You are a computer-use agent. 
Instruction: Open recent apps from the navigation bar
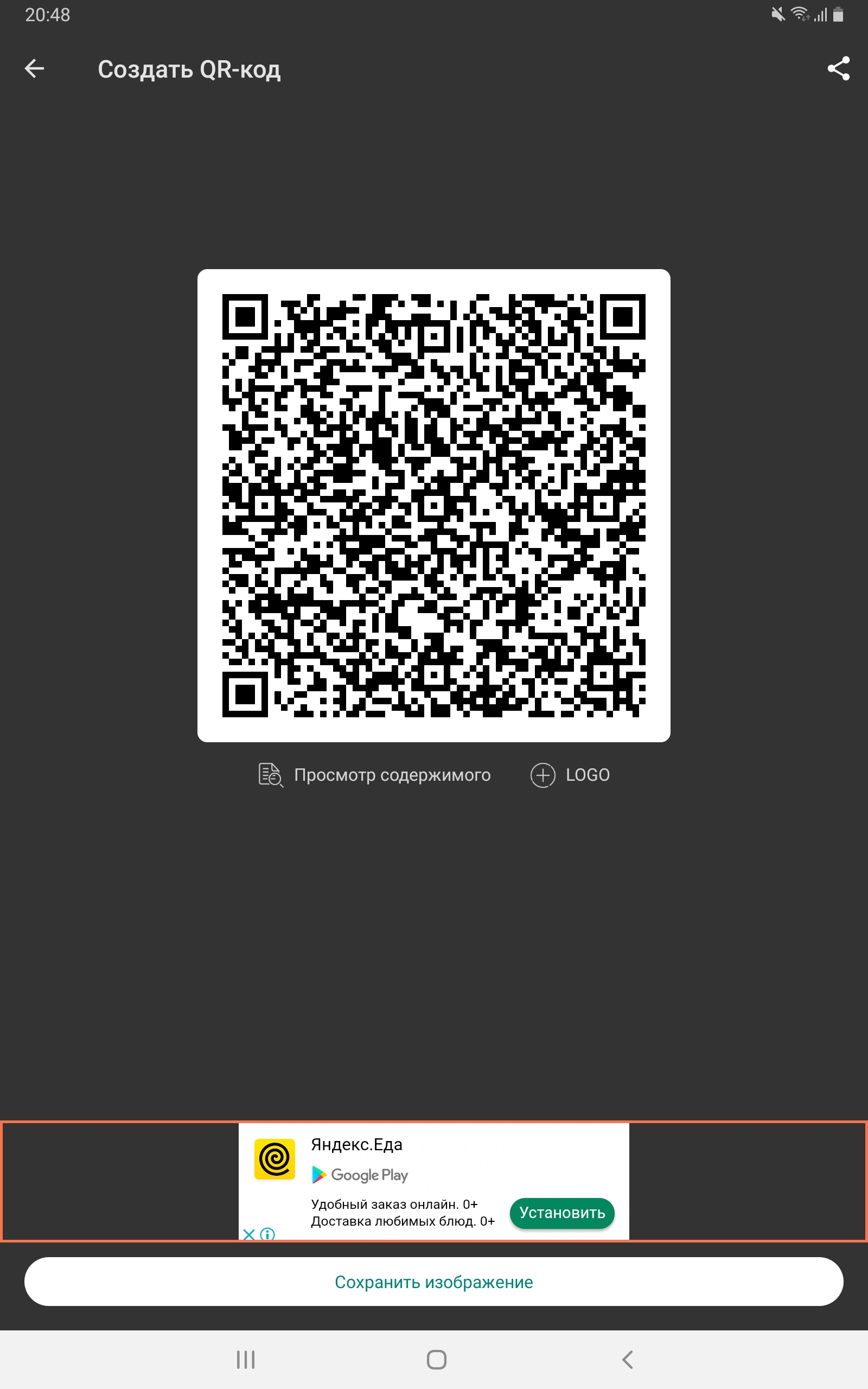click(x=246, y=1360)
